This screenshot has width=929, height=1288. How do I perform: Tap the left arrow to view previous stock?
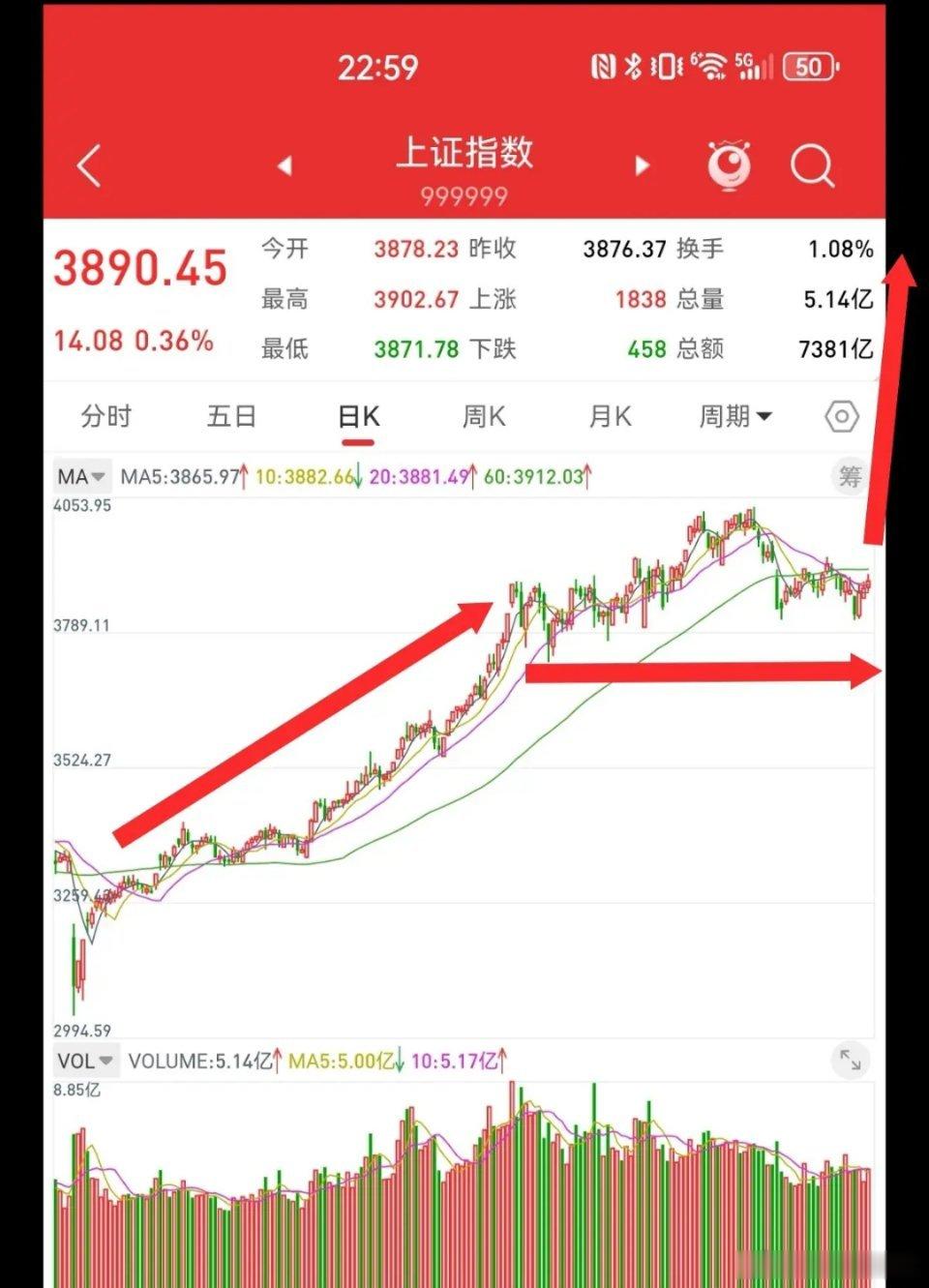[285, 165]
